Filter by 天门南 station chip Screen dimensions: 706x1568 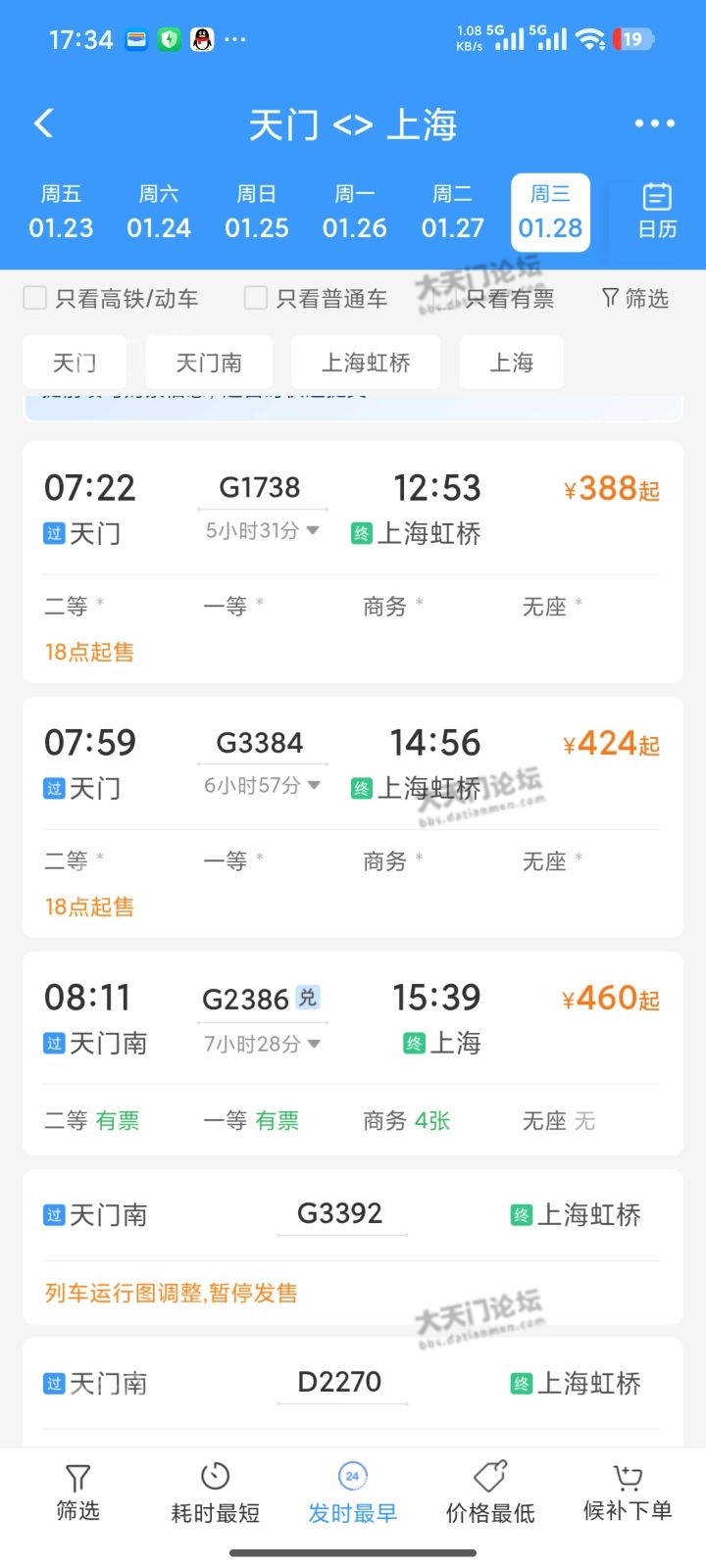pyautogui.click(x=209, y=363)
